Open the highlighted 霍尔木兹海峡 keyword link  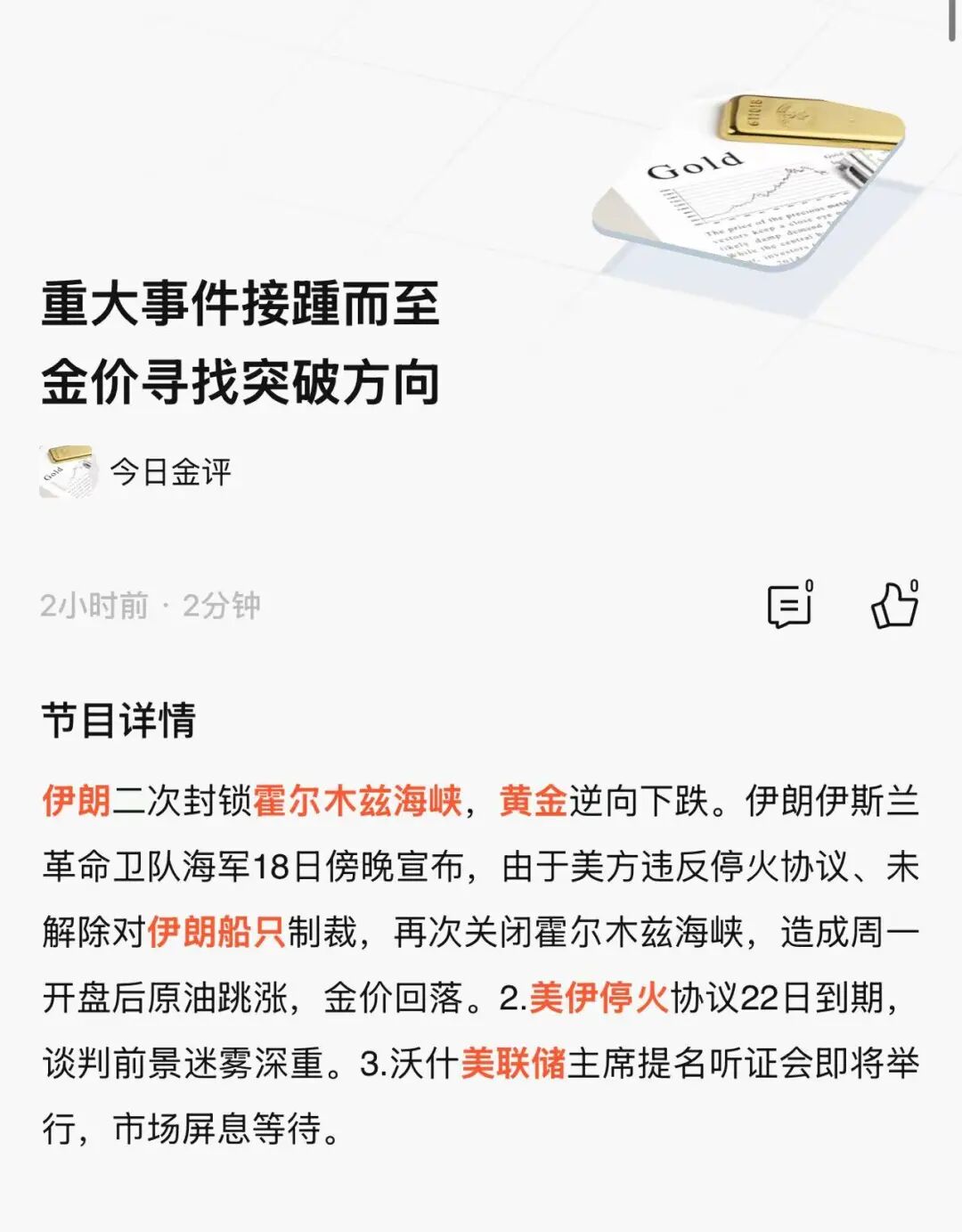click(x=358, y=801)
